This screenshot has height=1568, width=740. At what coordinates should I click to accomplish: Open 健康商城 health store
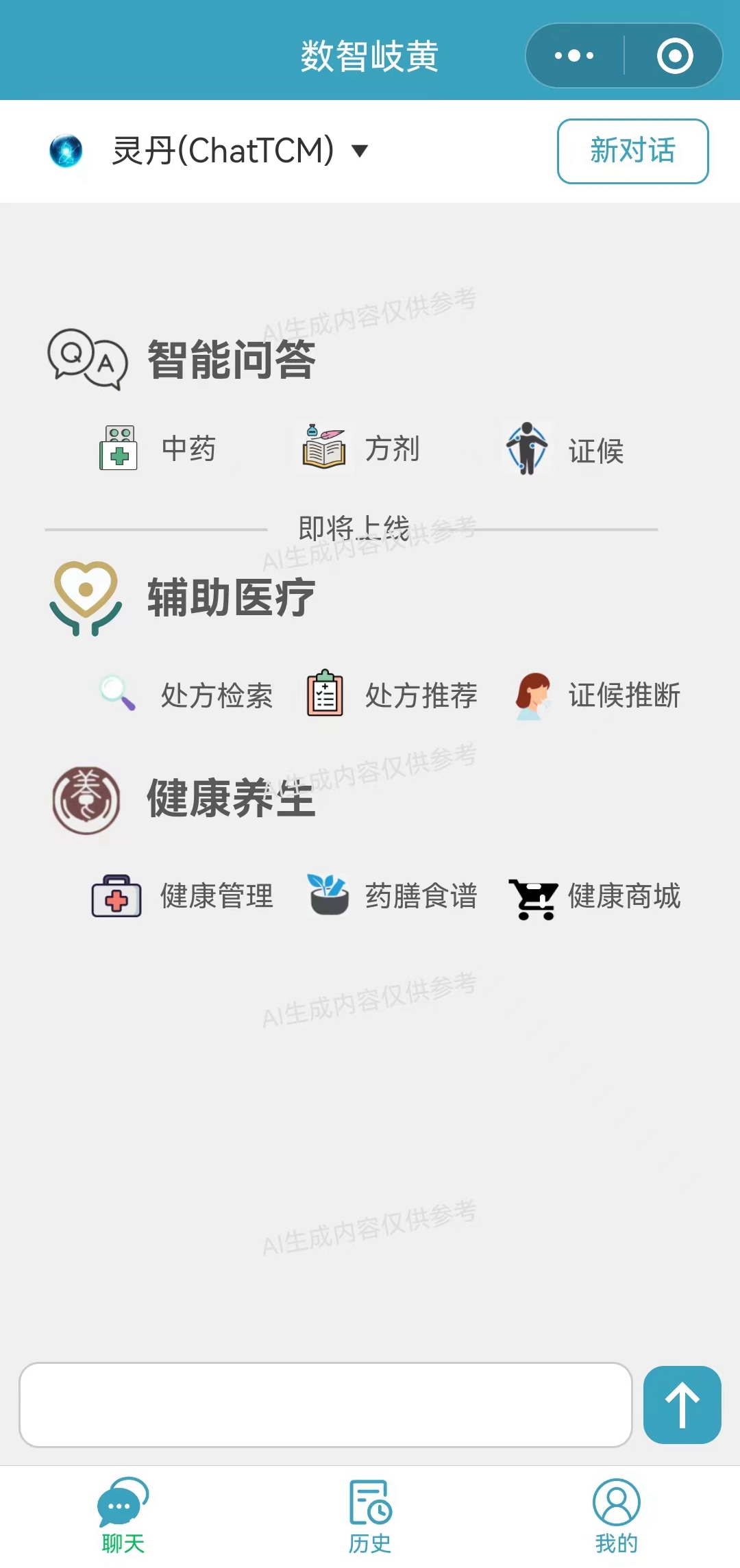coord(595,896)
